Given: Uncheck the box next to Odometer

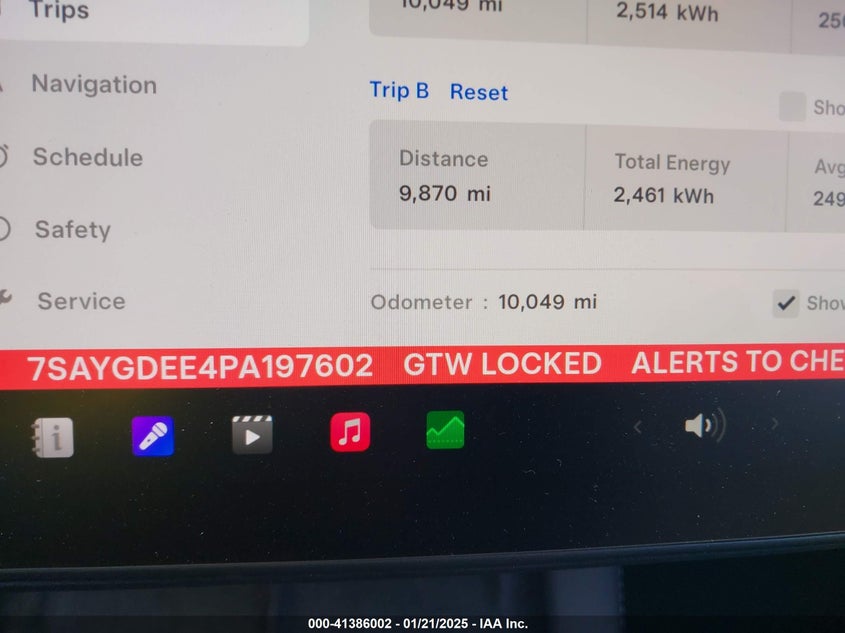Looking at the screenshot, I should tap(786, 303).
